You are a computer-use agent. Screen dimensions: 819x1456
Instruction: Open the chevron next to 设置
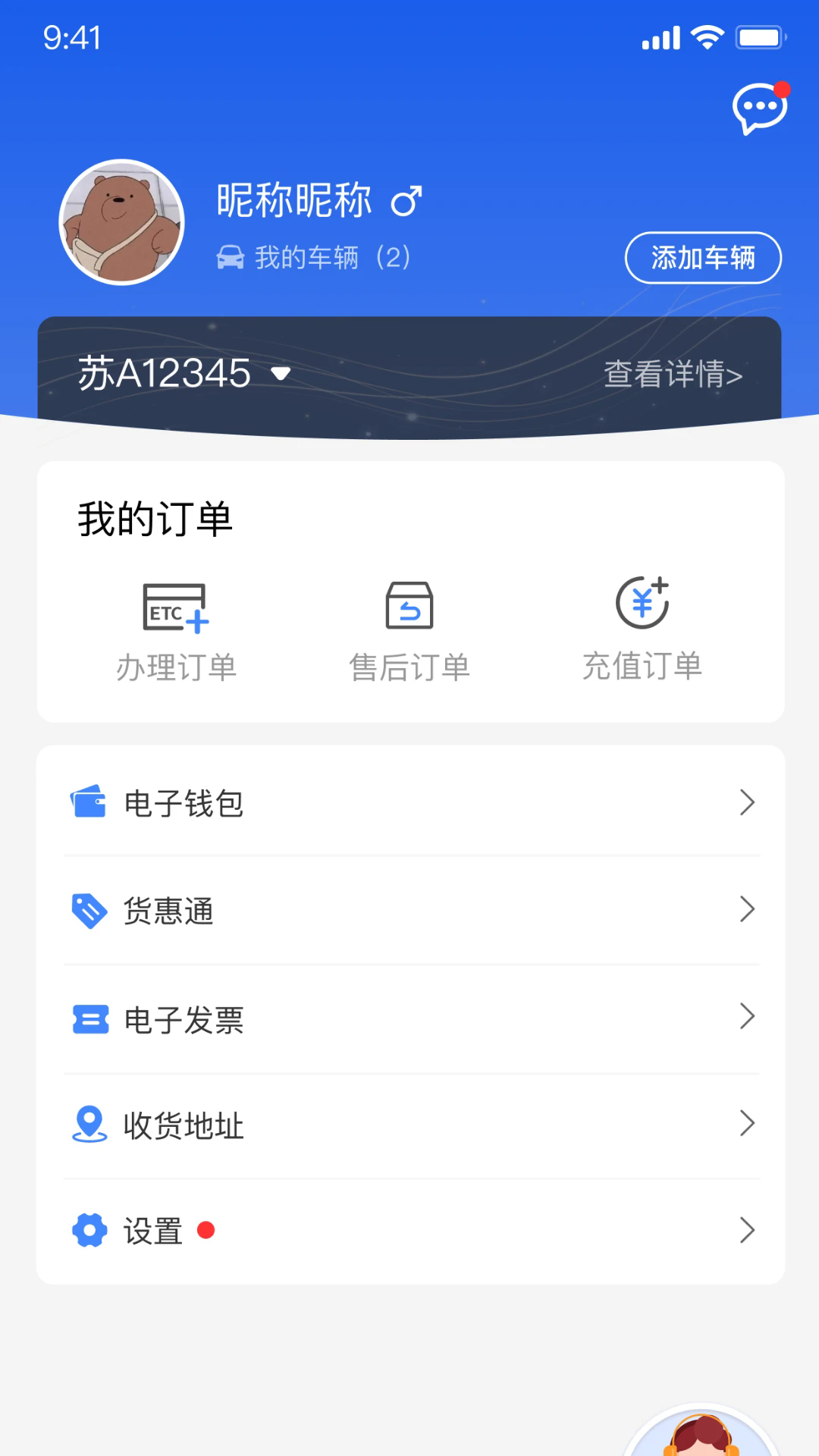click(x=748, y=1230)
